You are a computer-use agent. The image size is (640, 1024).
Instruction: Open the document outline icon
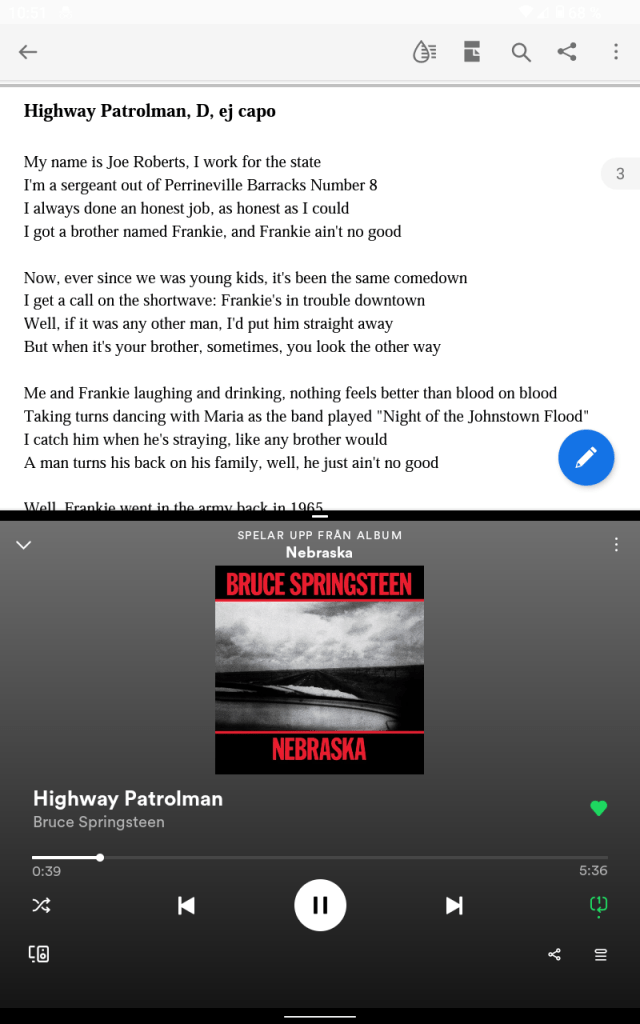pos(473,52)
